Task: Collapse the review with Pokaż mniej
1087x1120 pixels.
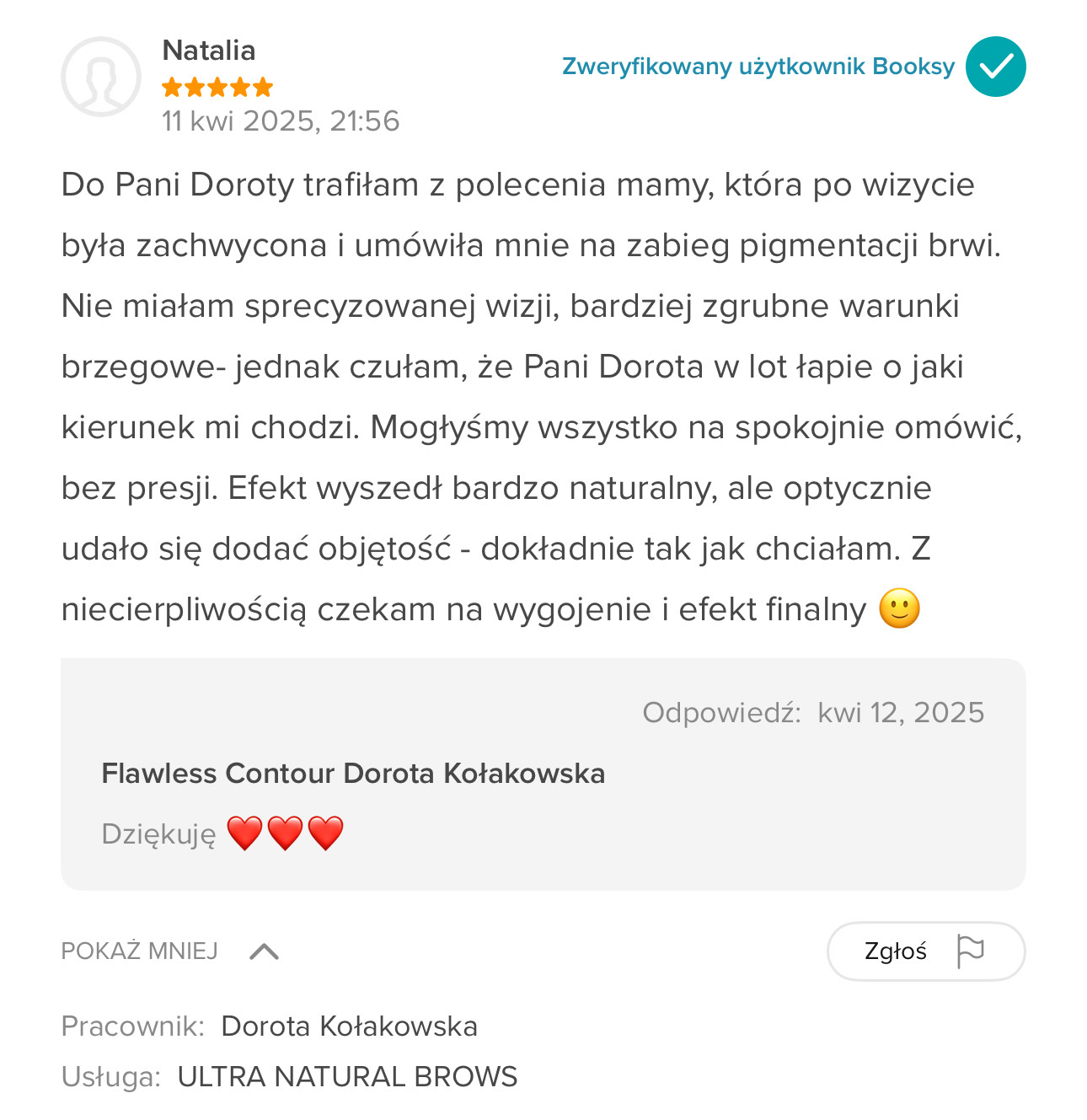Action: 169,951
